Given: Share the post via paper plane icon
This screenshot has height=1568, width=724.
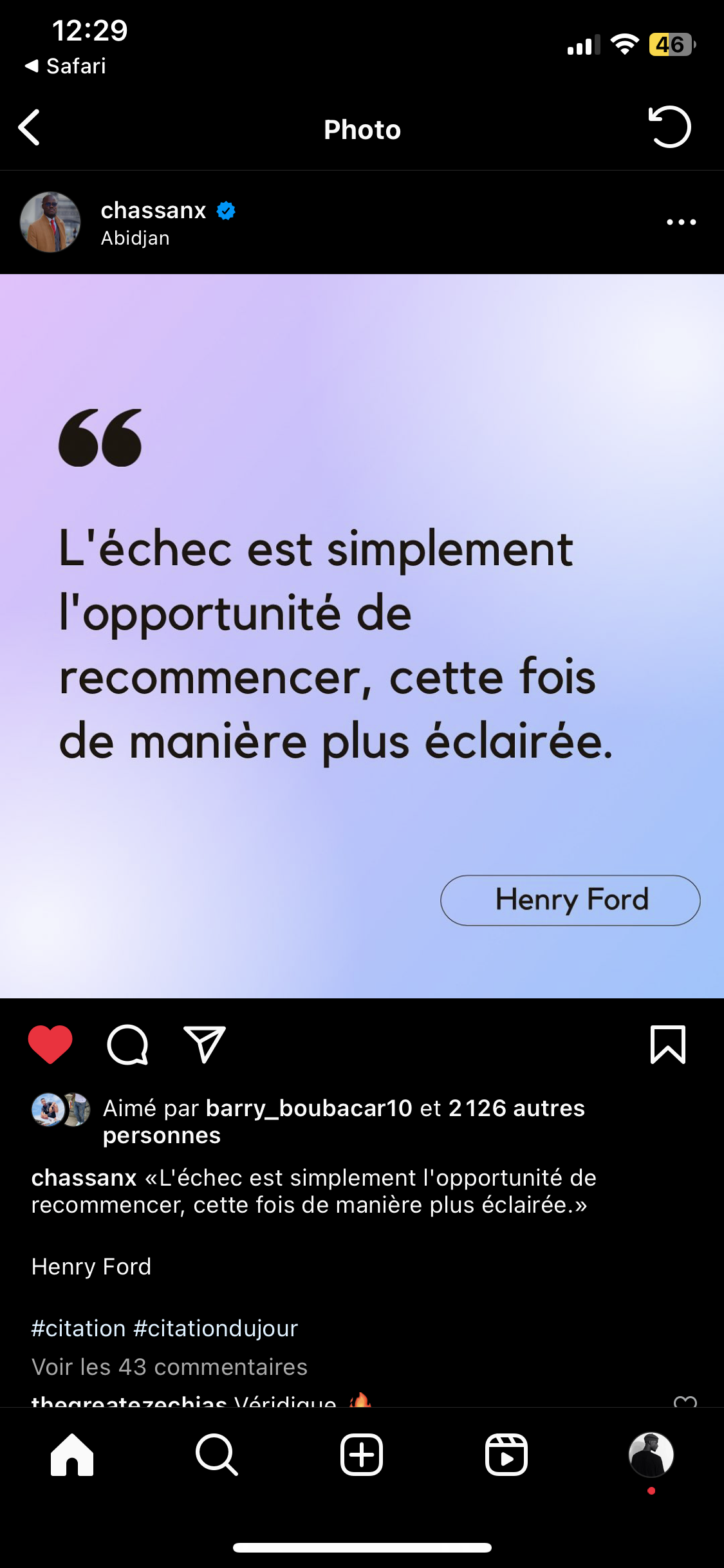Looking at the screenshot, I should [x=205, y=1044].
